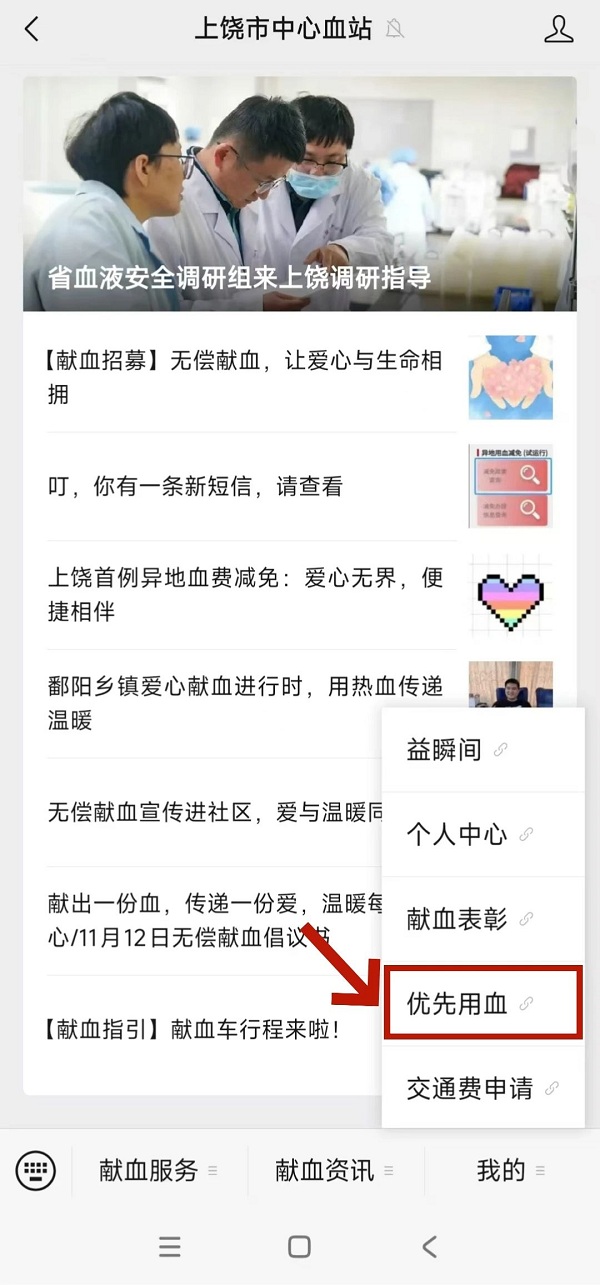Choose 个人中心 in the popup menu
This screenshot has height=1285, width=600.
(457, 834)
